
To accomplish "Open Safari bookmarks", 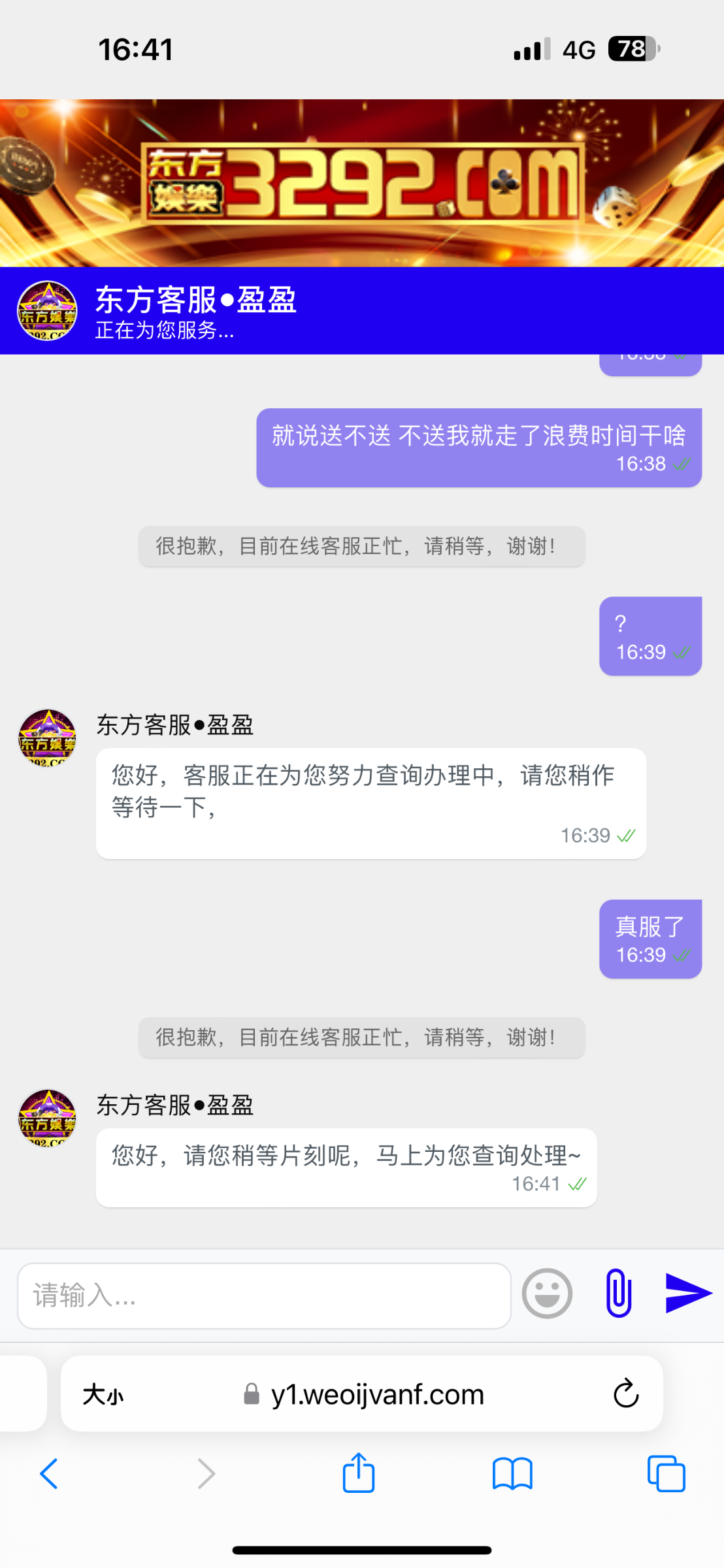I will click(512, 1474).
